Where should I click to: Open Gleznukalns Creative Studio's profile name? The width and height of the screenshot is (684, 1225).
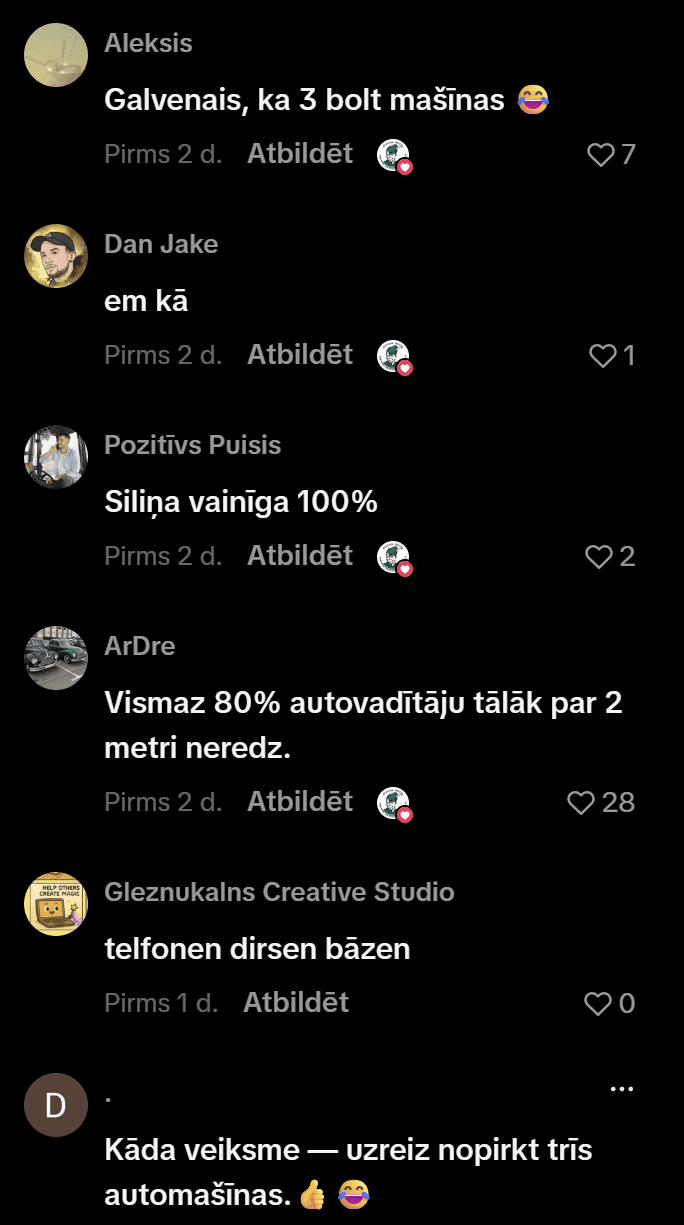pyautogui.click(x=279, y=892)
